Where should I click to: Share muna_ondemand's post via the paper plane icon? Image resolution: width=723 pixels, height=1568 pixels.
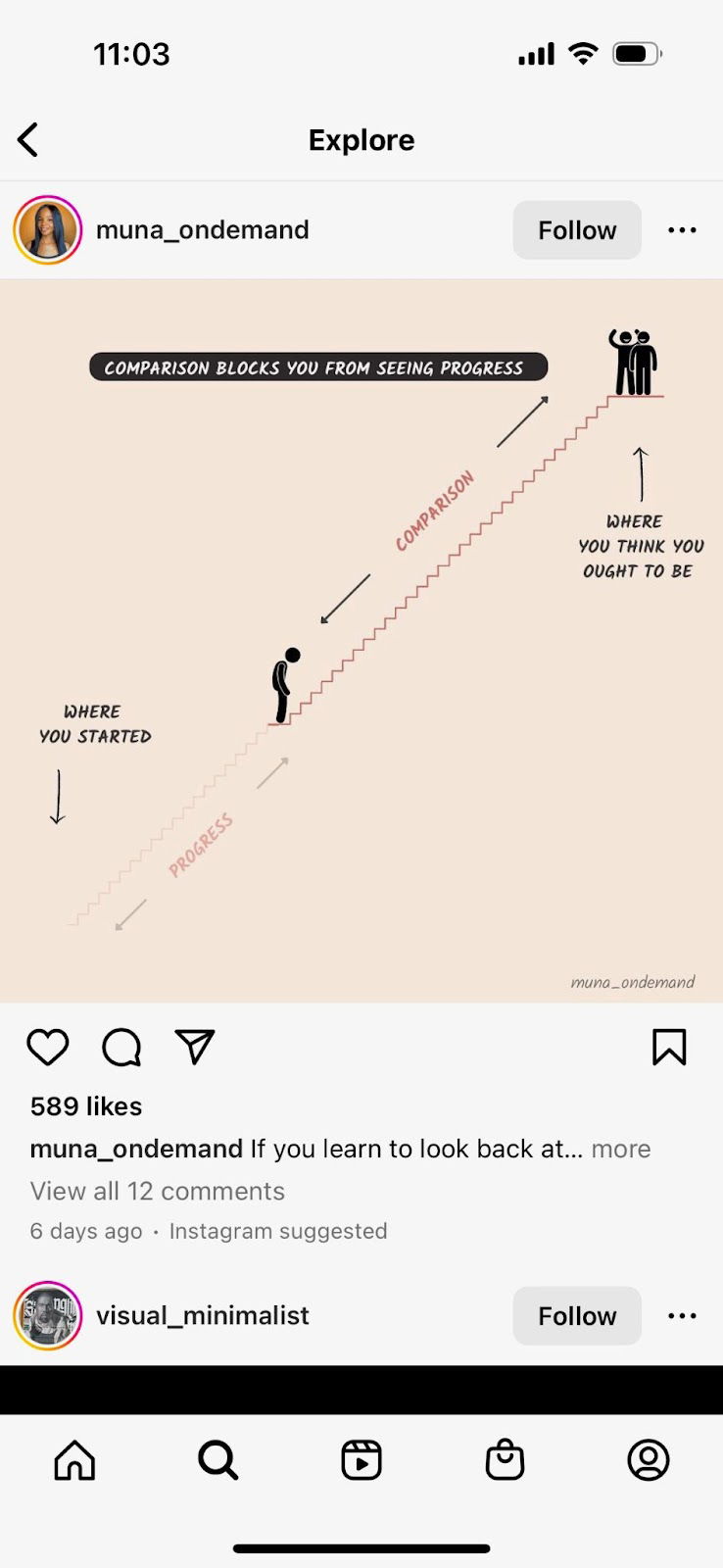pyautogui.click(x=195, y=1047)
